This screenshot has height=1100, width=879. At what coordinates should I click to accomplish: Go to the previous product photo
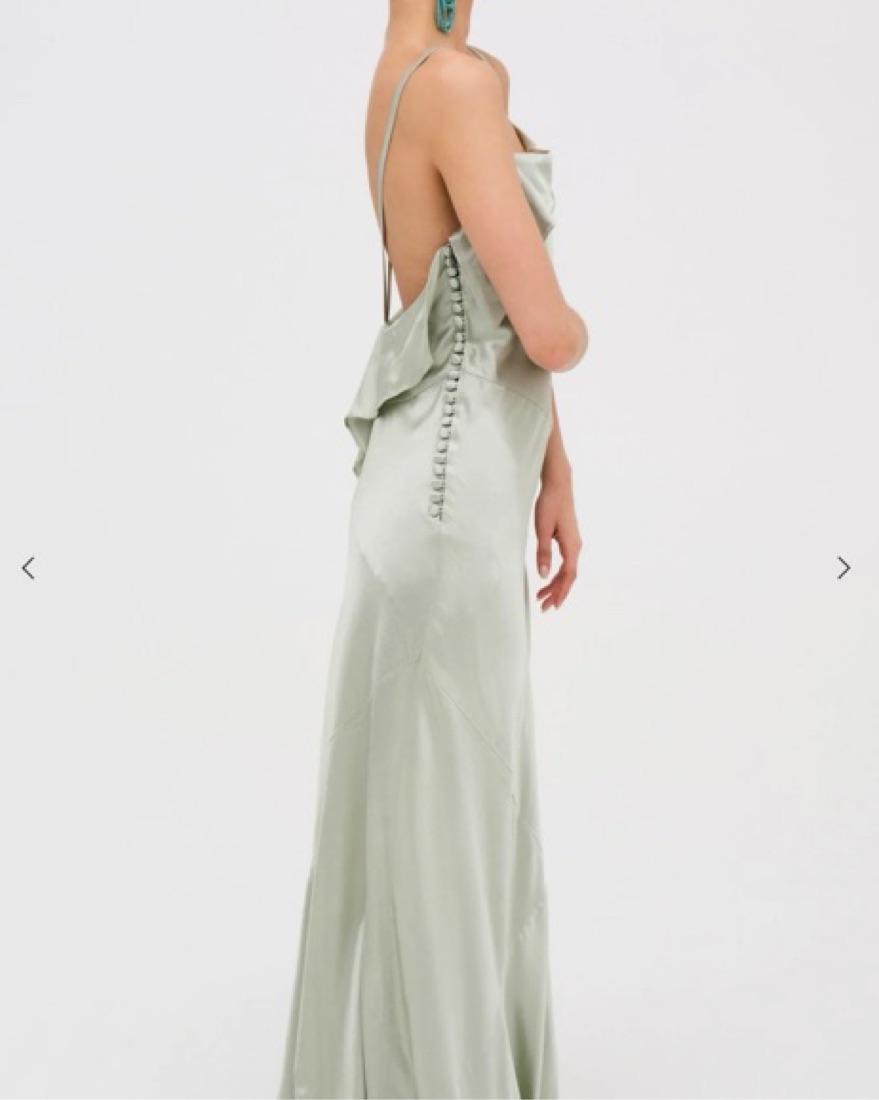28,568
